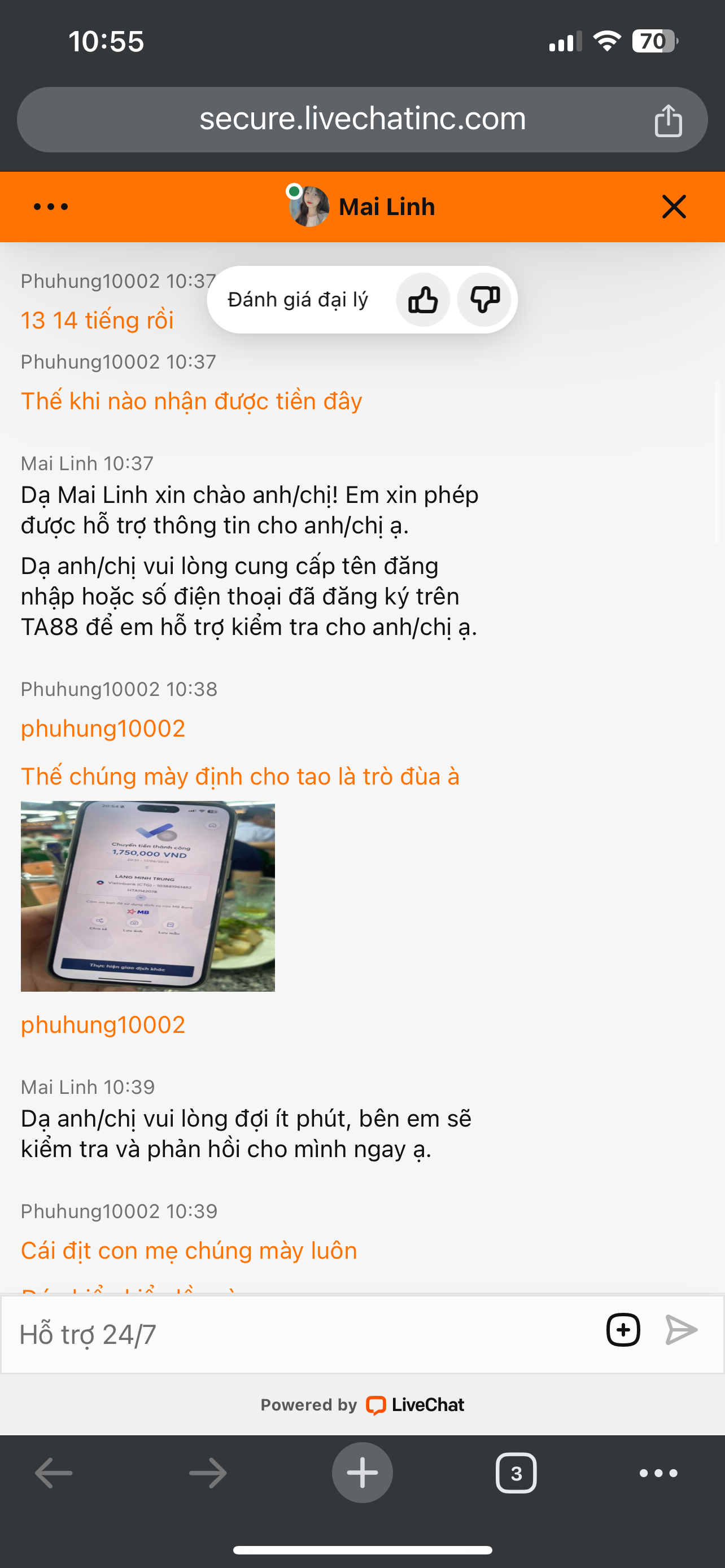The width and height of the screenshot is (725, 1568).
Task: View the 3 open browser tabs
Action: [516, 1473]
